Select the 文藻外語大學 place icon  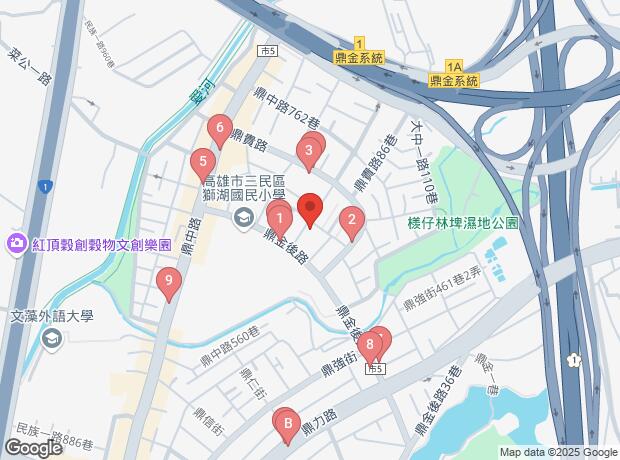(x=50, y=339)
